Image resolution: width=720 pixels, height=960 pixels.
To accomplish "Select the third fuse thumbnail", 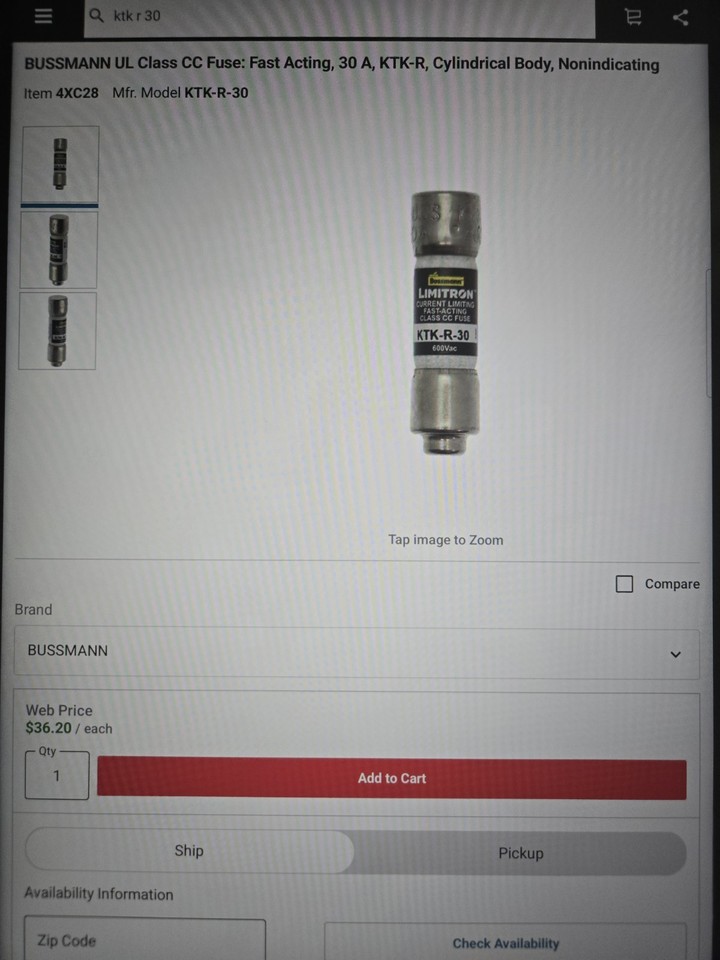I will pyautogui.click(x=60, y=330).
